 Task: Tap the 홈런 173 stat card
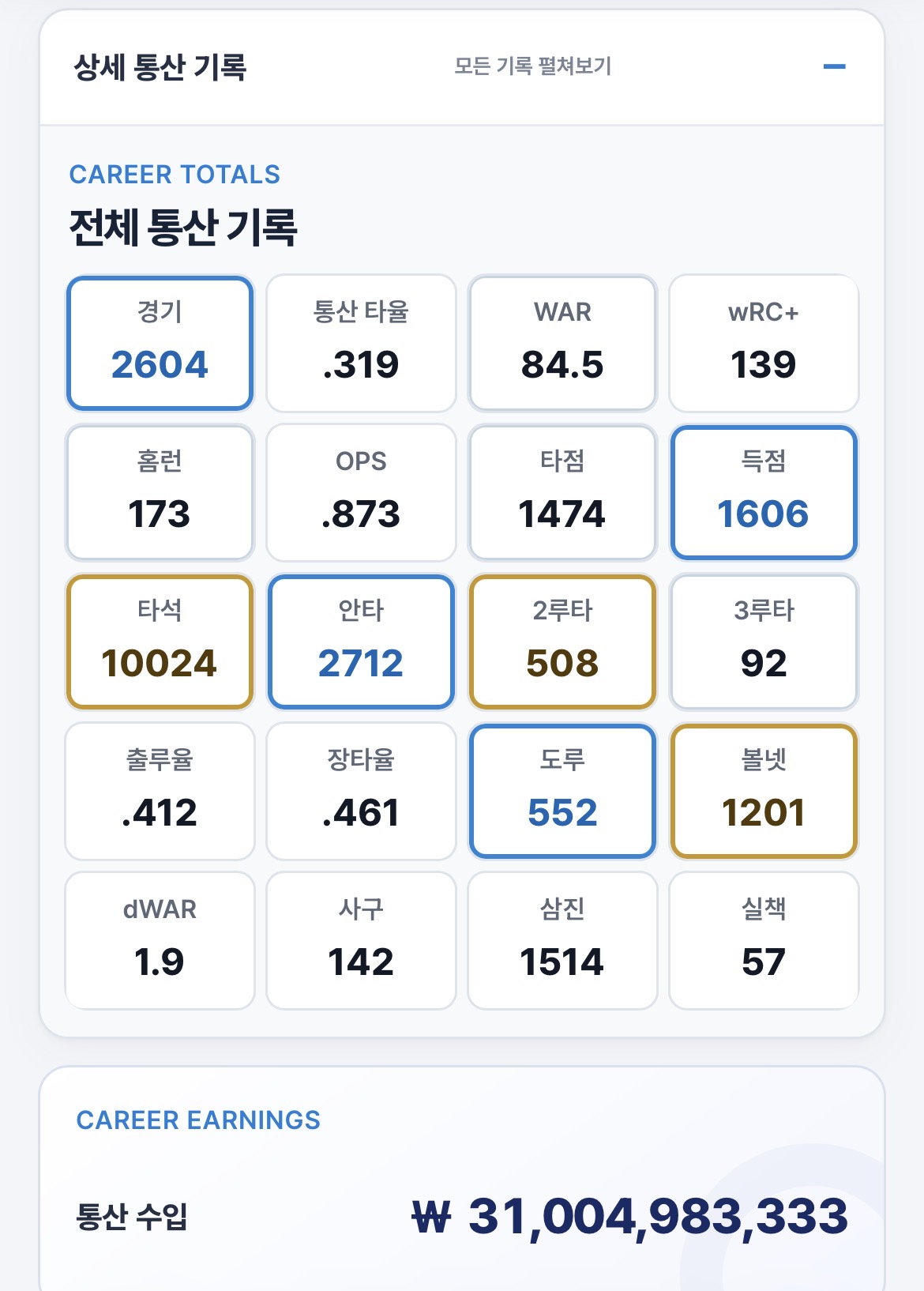[160, 492]
